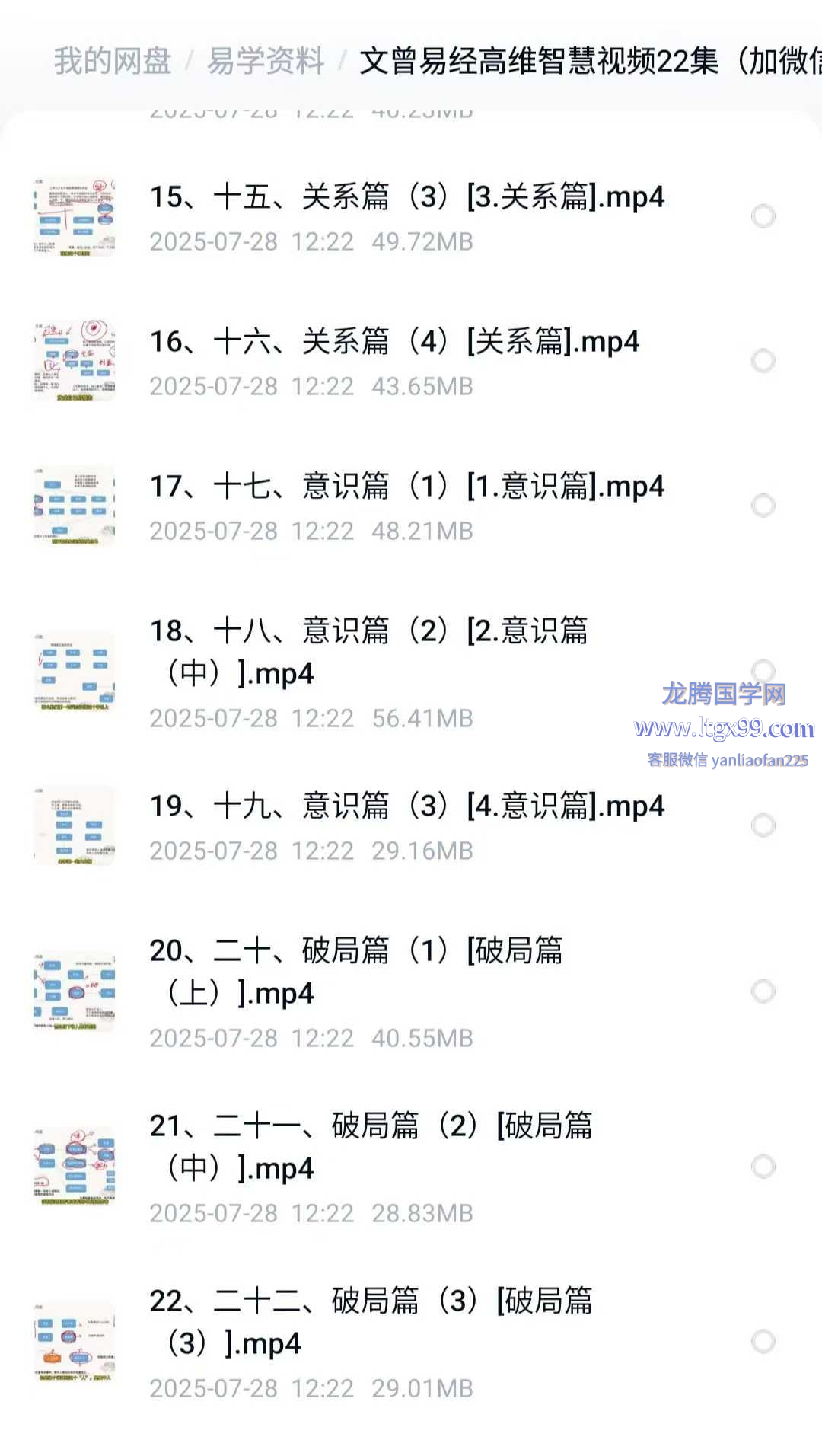Open video 16、十六、关系篇（4）
Image resolution: width=822 pixels, height=1456 pixels.
click(x=394, y=342)
